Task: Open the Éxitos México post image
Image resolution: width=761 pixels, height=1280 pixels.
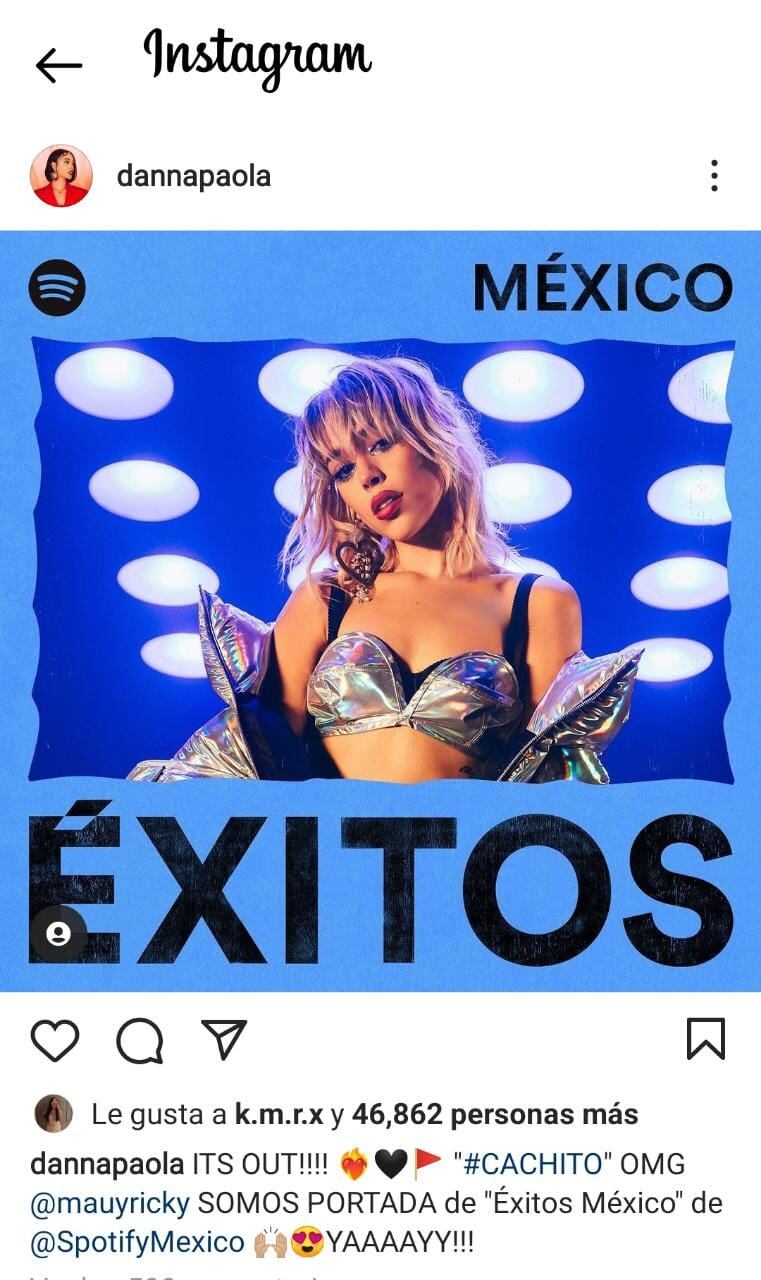Action: (380, 610)
